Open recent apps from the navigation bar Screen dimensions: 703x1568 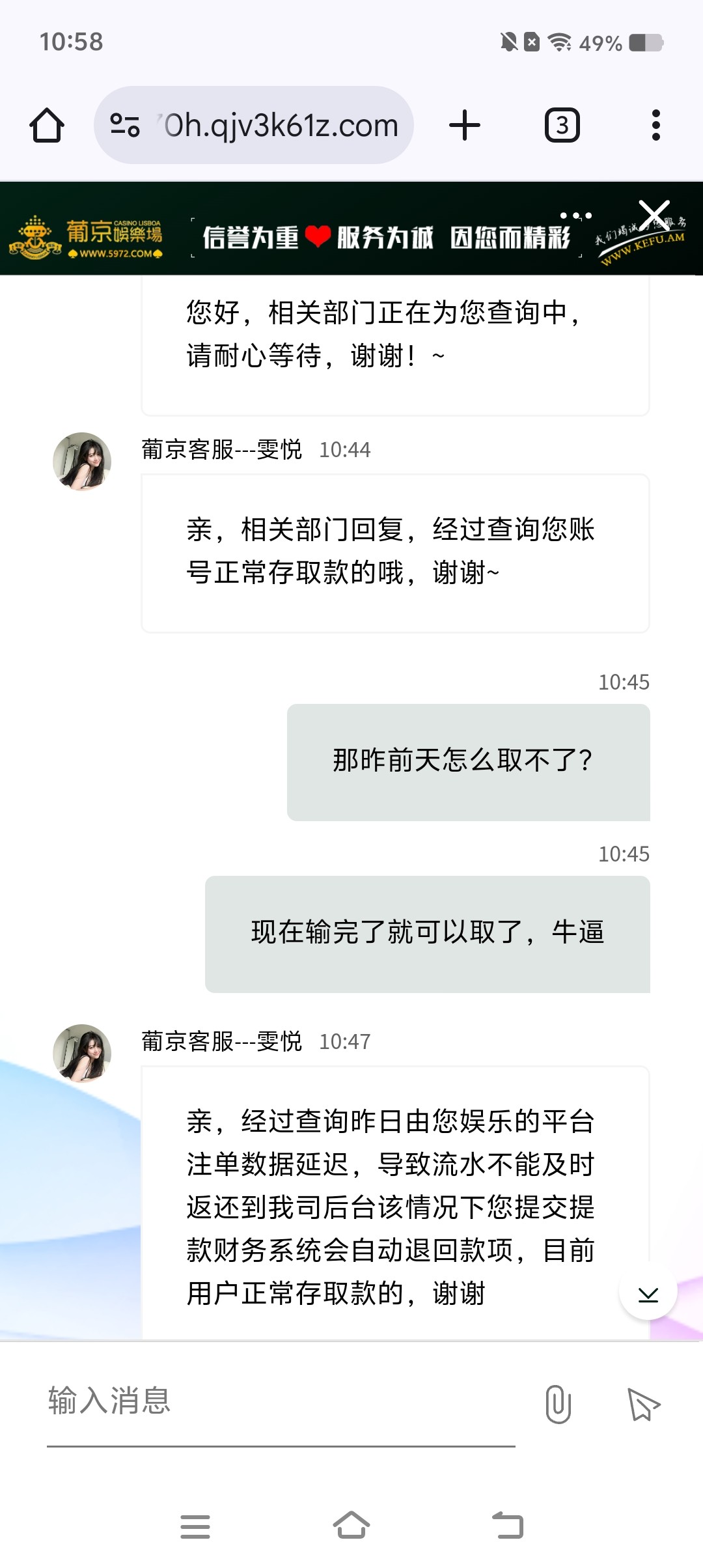point(195,1526)
